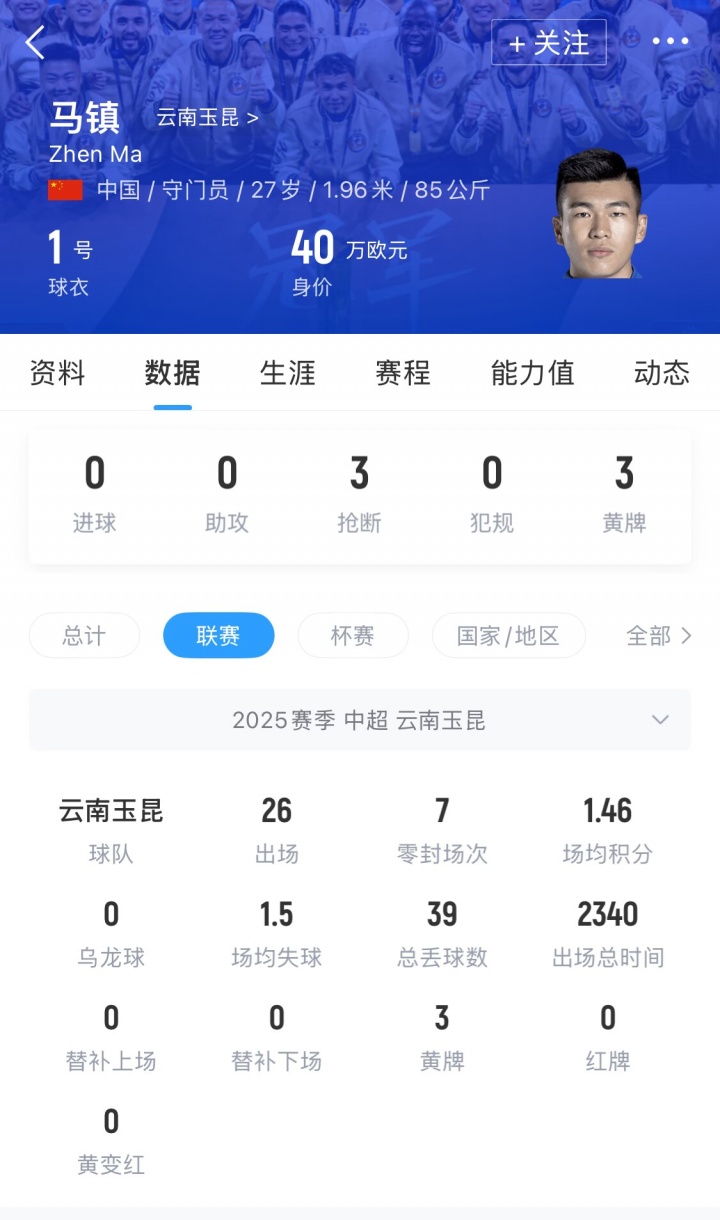The image size is (720, 1220).
Task: Select the 联赛 filter chip
Action: pyautogui.click(x=218, y=636)
